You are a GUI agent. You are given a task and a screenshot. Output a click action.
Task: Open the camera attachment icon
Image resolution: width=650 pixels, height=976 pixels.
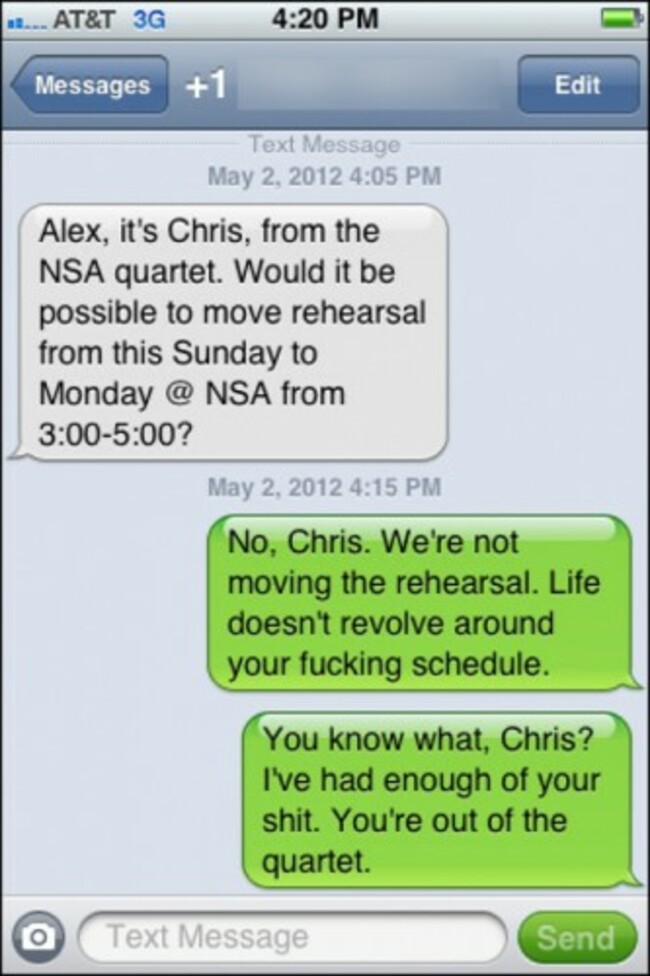click(39, 937)
